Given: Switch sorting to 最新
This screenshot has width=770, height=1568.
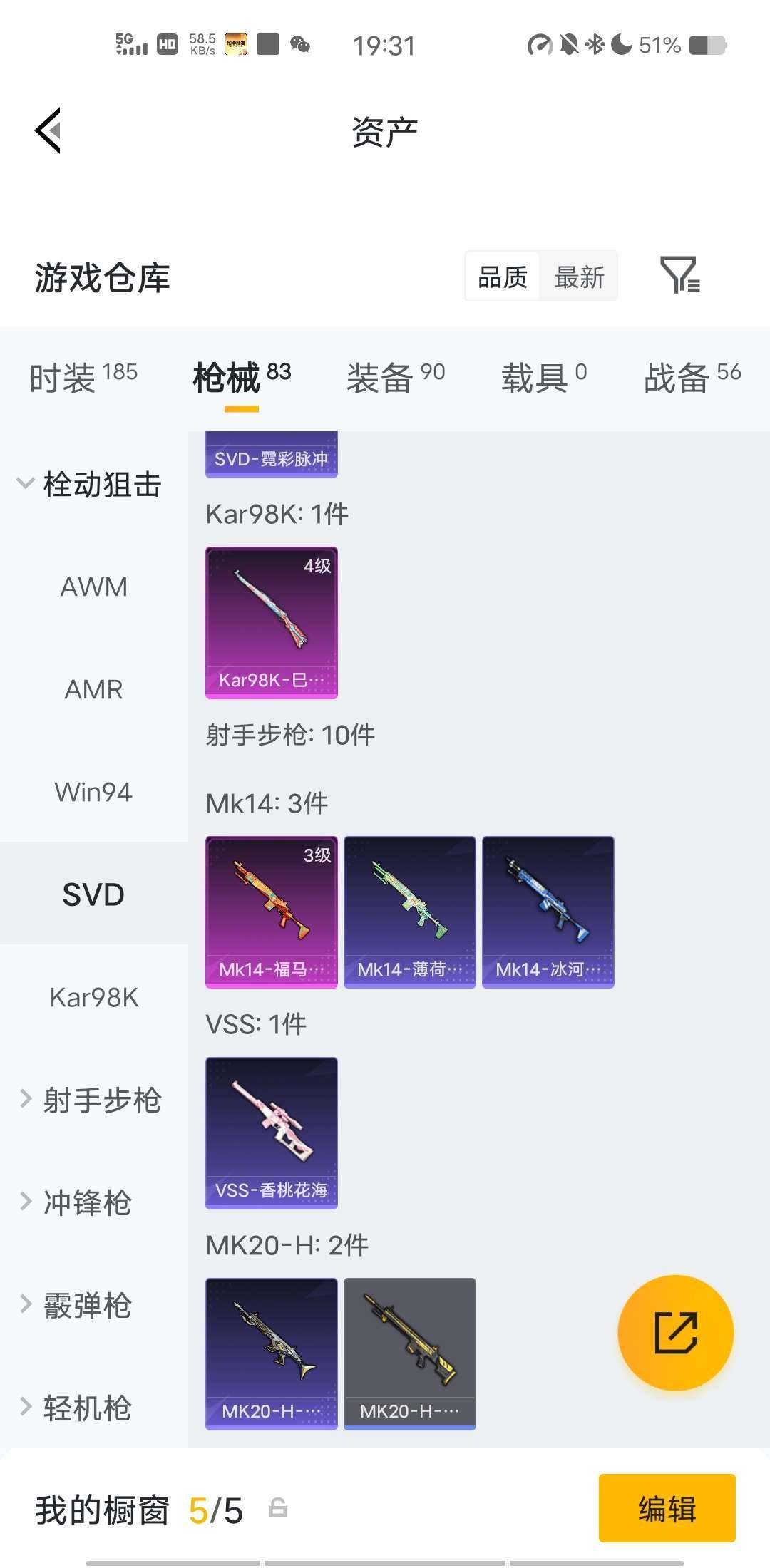Looking at the screenshot, I should coord(579,277).
